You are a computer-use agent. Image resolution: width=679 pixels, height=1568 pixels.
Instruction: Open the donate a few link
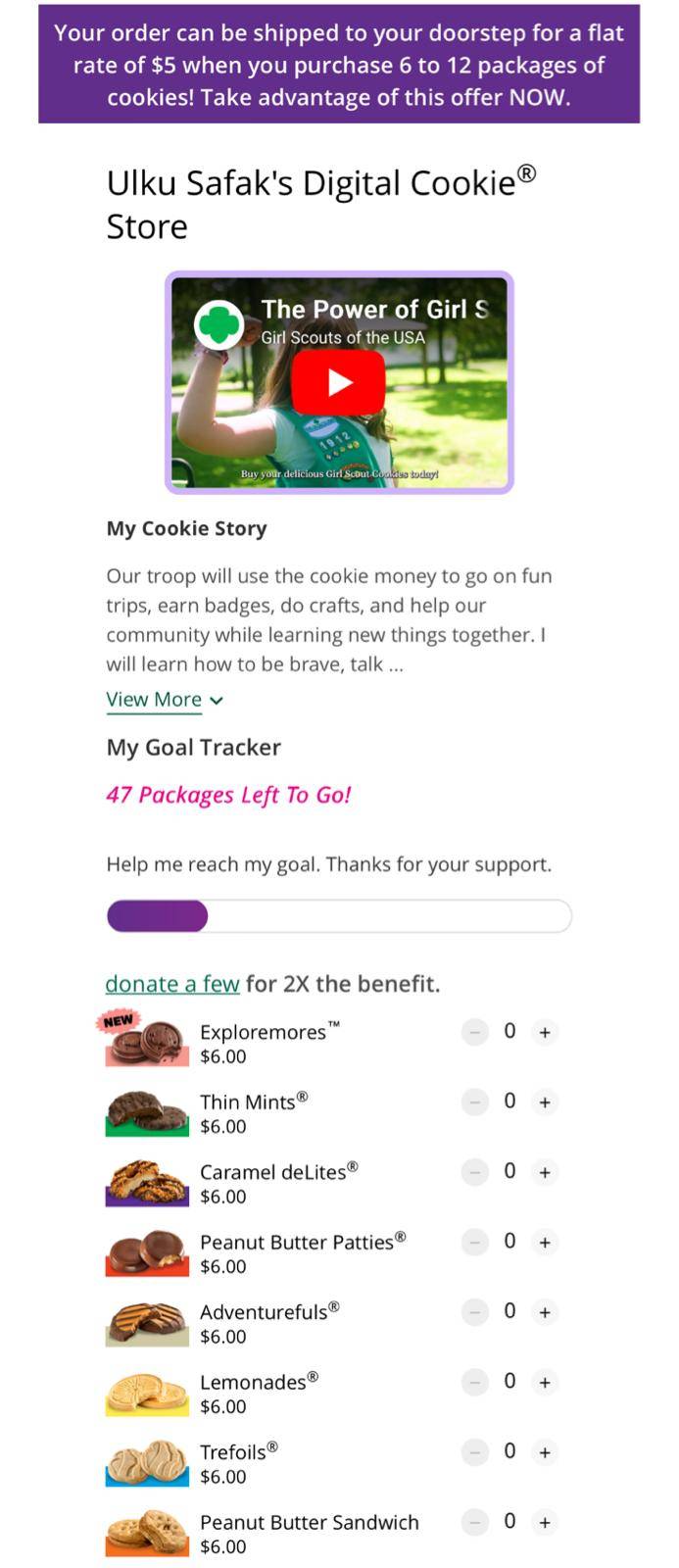click(172, 984)
